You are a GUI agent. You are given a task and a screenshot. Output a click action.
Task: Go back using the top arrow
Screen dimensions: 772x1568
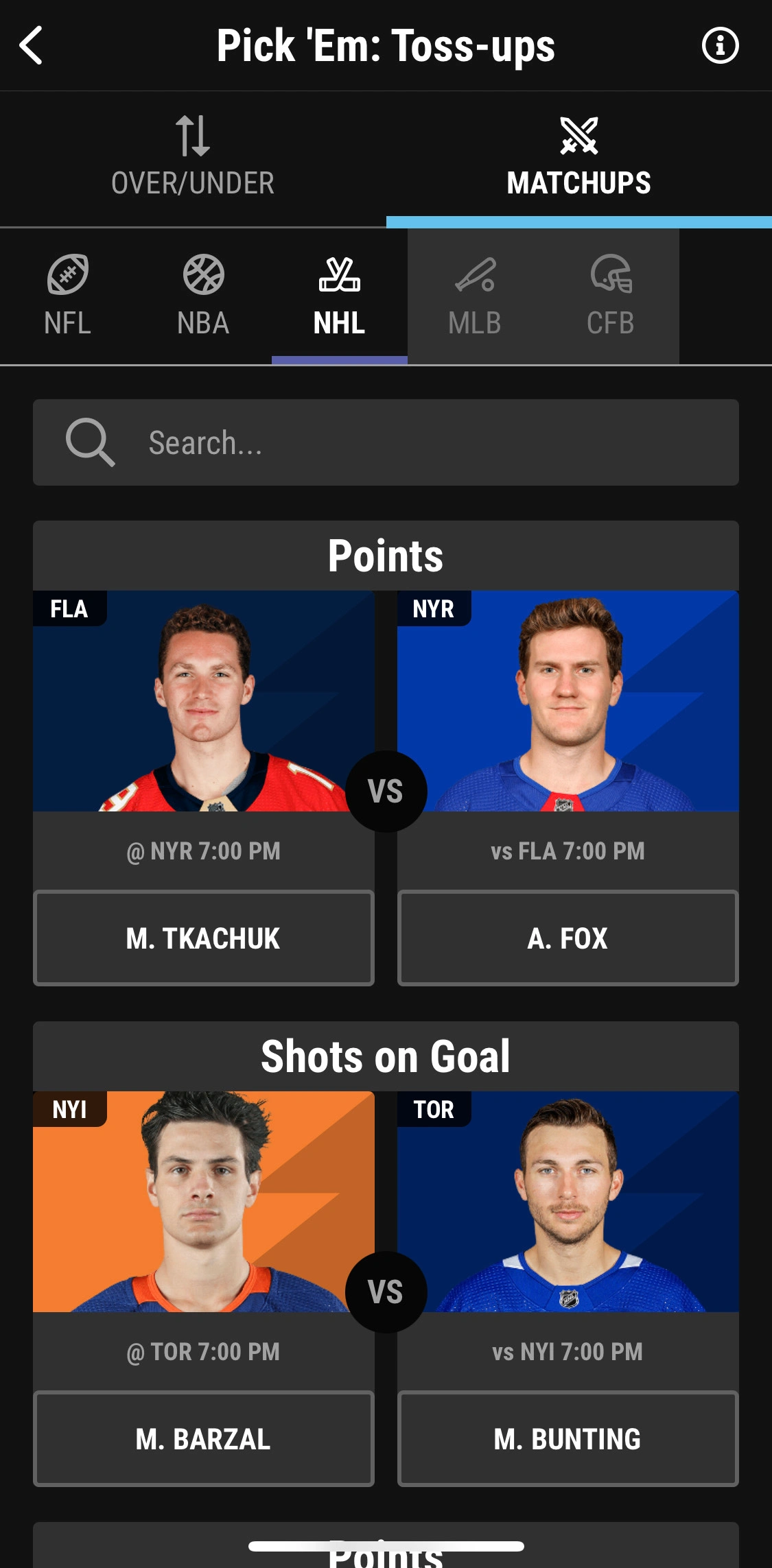(x=32, y=45)
